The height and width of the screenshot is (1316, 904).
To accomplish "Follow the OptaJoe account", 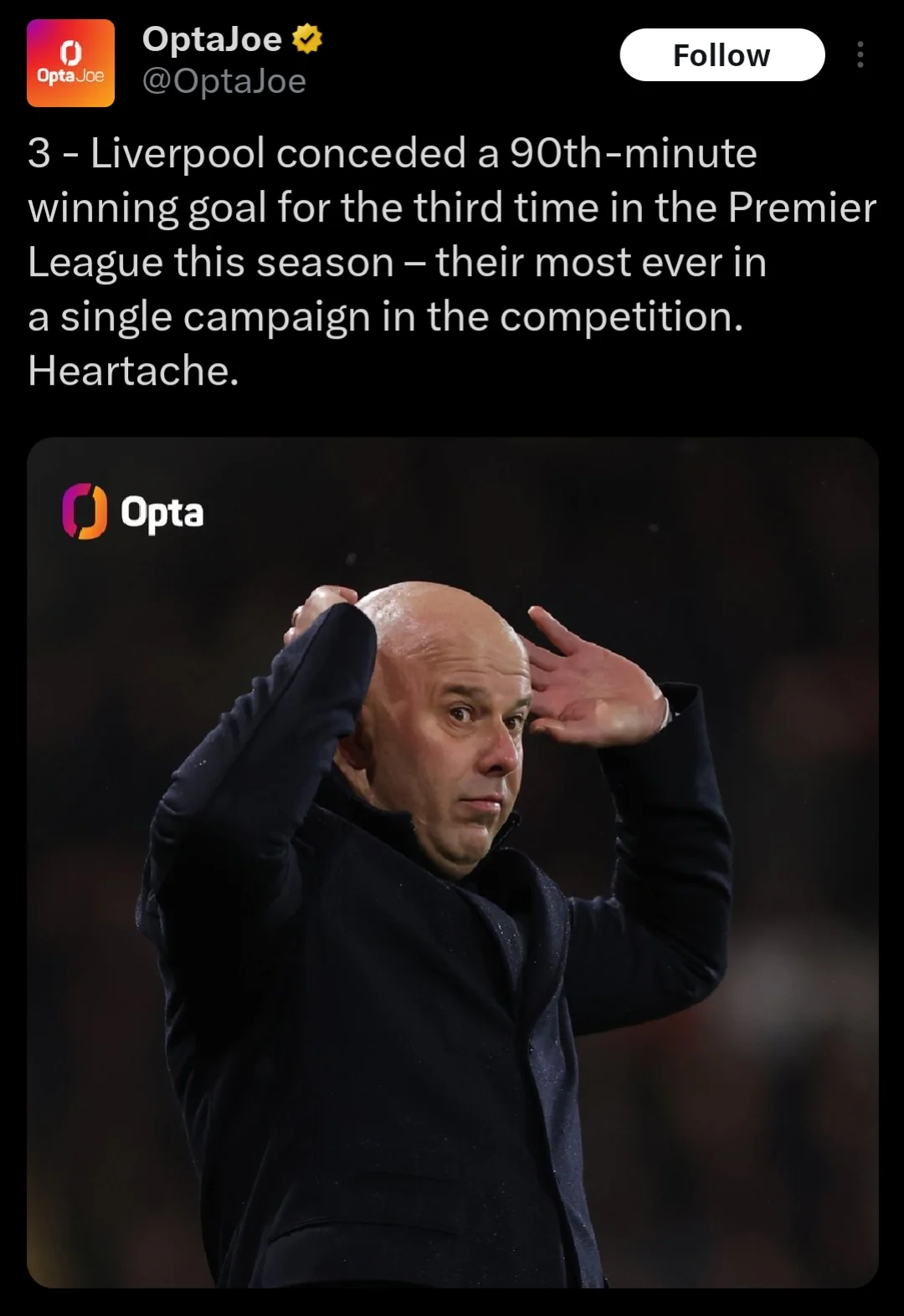I will click(722, 55).
